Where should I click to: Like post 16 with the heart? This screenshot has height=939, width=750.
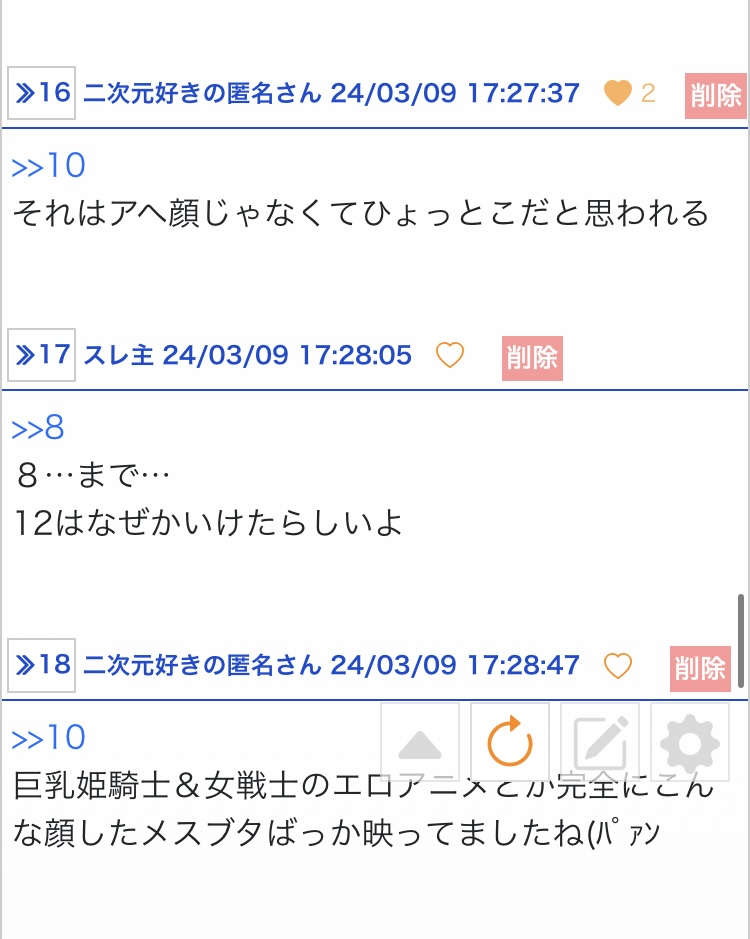(x=619, y=94)
